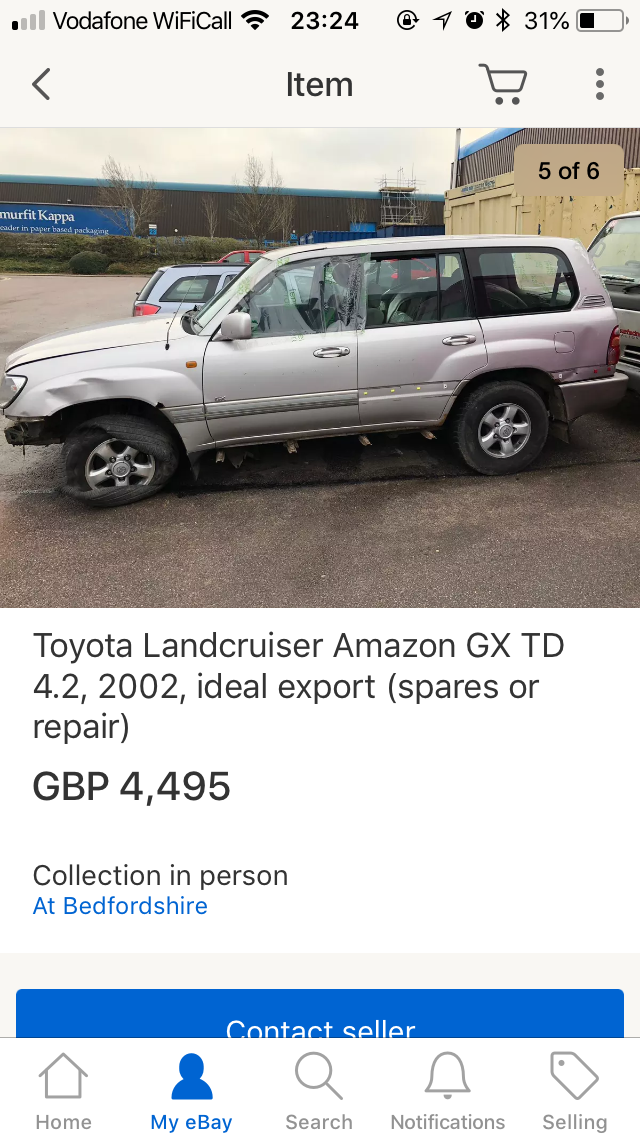
Task: Open the three-dot overflow menu
Action: [599, 85]
